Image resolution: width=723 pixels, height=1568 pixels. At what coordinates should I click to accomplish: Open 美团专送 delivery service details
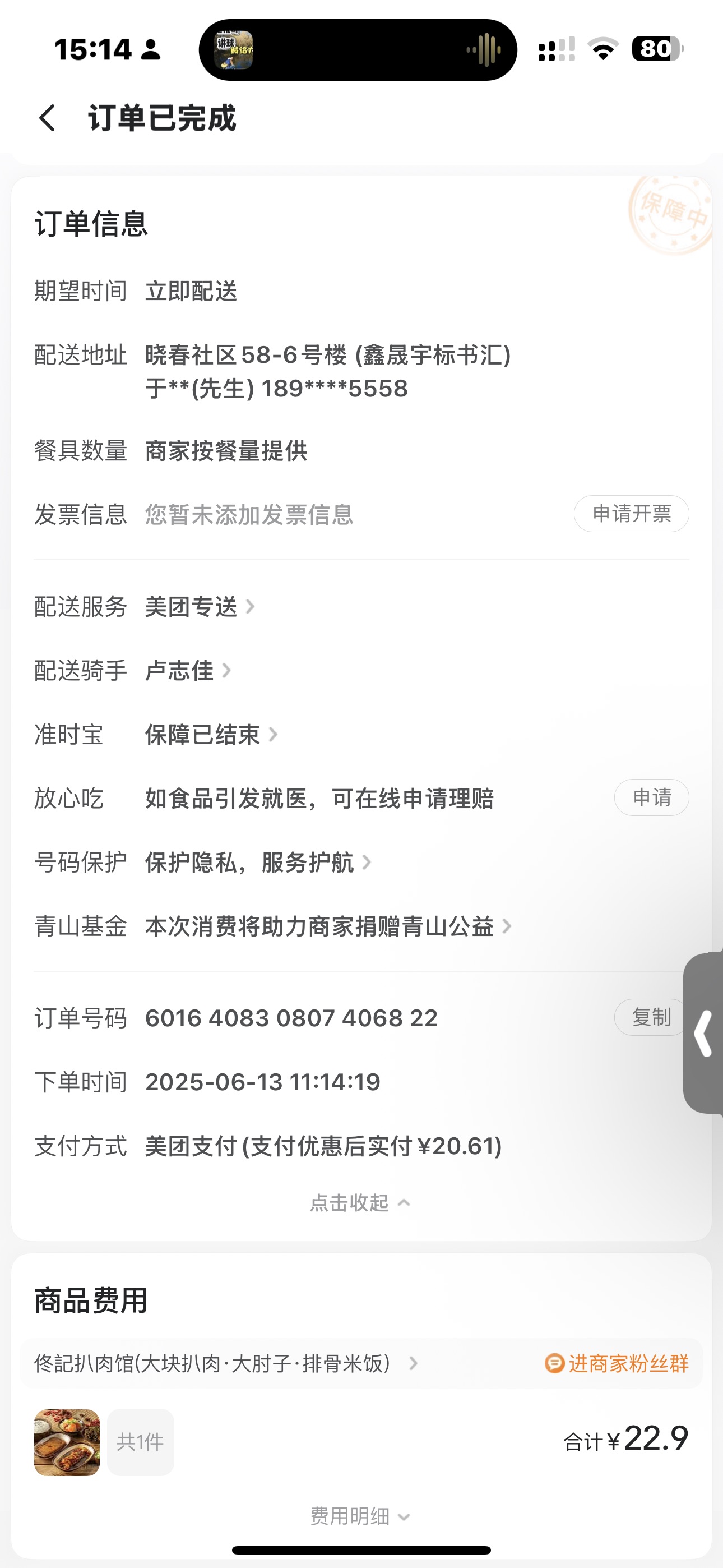point(199,606)
